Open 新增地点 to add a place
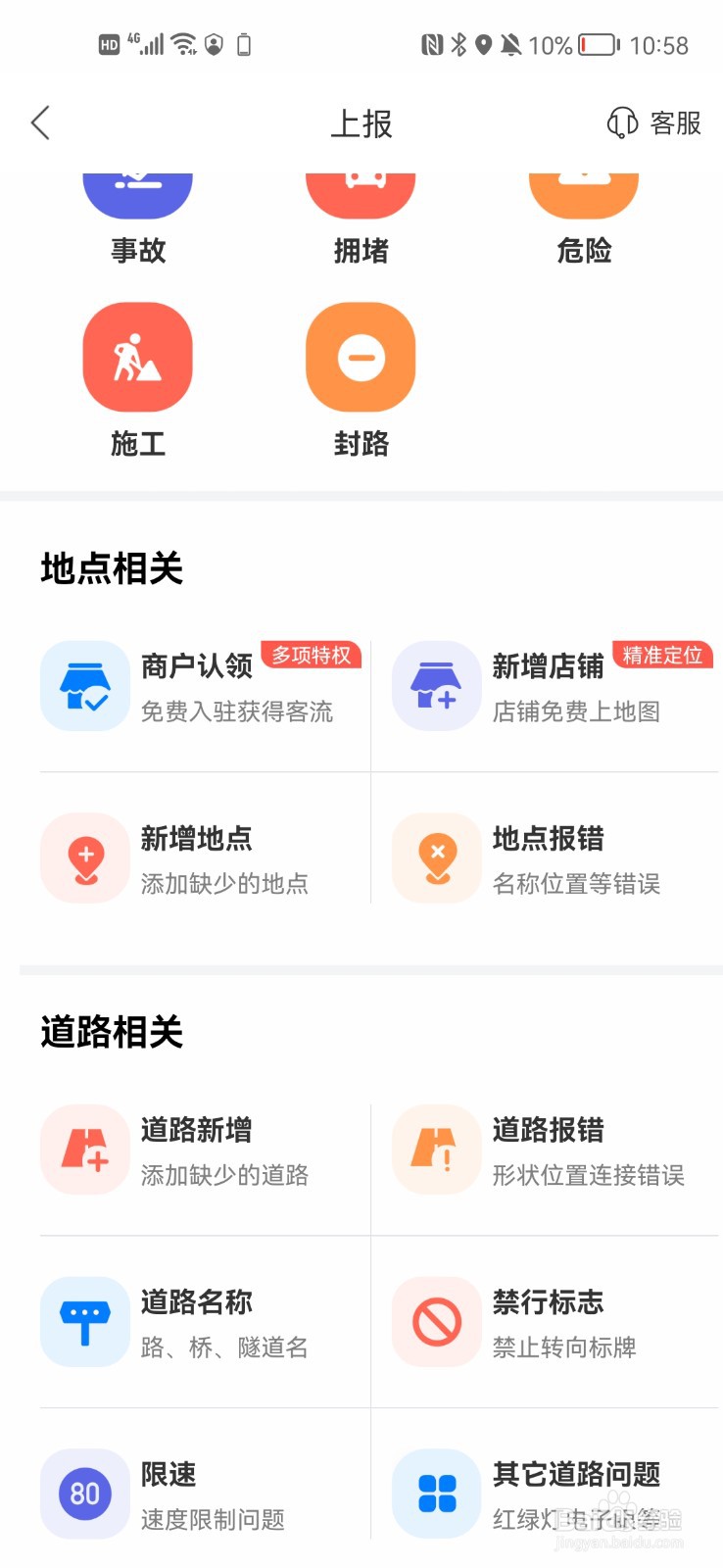Viewport: 723px width, 1568px height. pyautogui.click(x=200, y=858)
